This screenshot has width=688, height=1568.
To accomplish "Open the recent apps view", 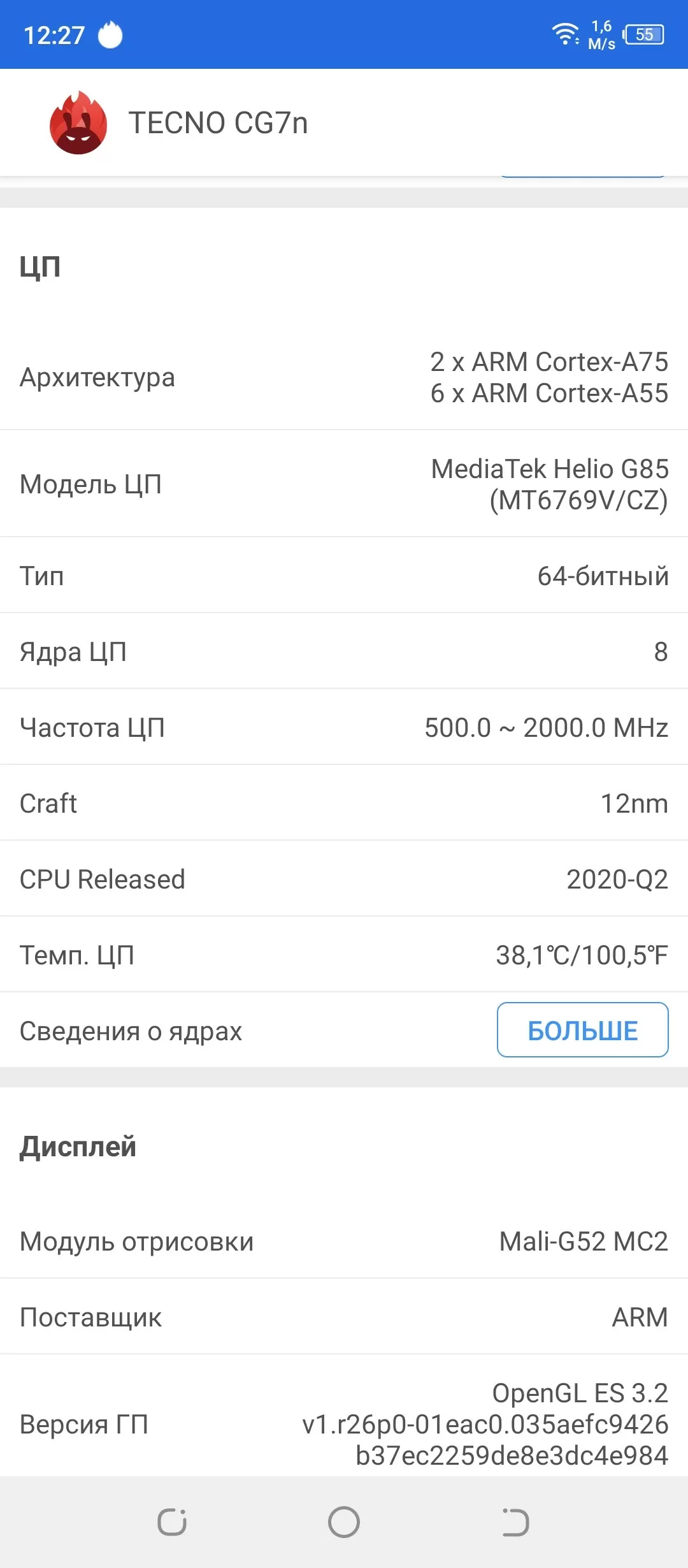I will tap(172, 1522).
